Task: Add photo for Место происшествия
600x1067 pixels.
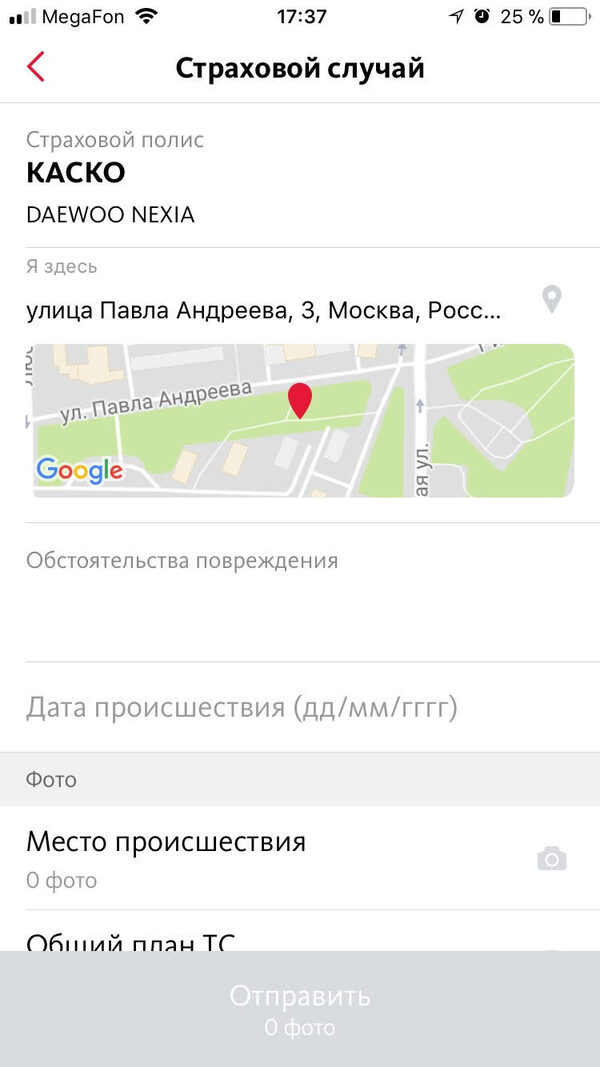Action: [551, 858]
